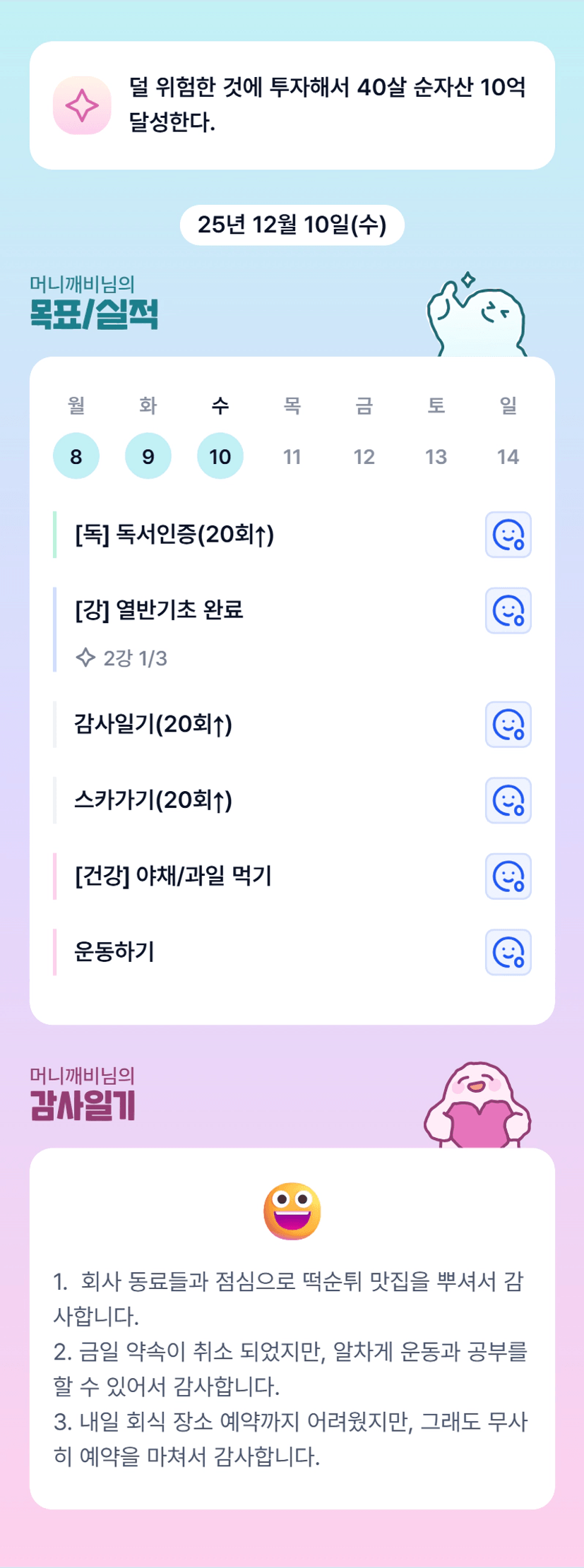
Task: Select Monday the 8th in the week row
Action: (x=76, y=456)
